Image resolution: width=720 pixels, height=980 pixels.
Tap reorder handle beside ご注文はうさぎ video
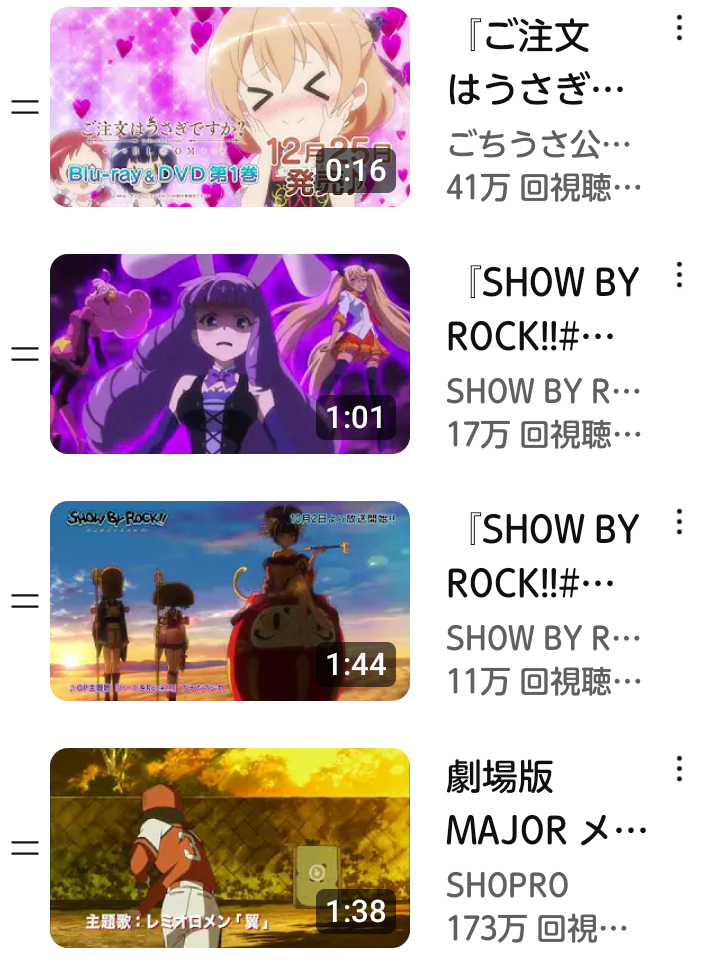[x=24, y=107]
